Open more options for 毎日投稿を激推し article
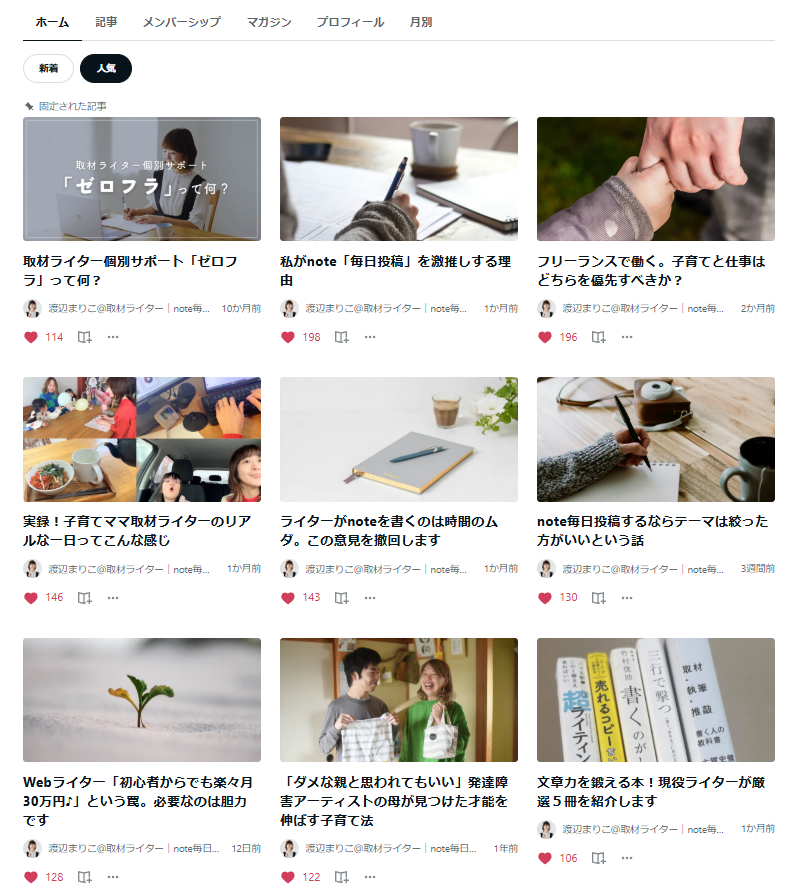This screenshot has width=798, height=895. 370,337
